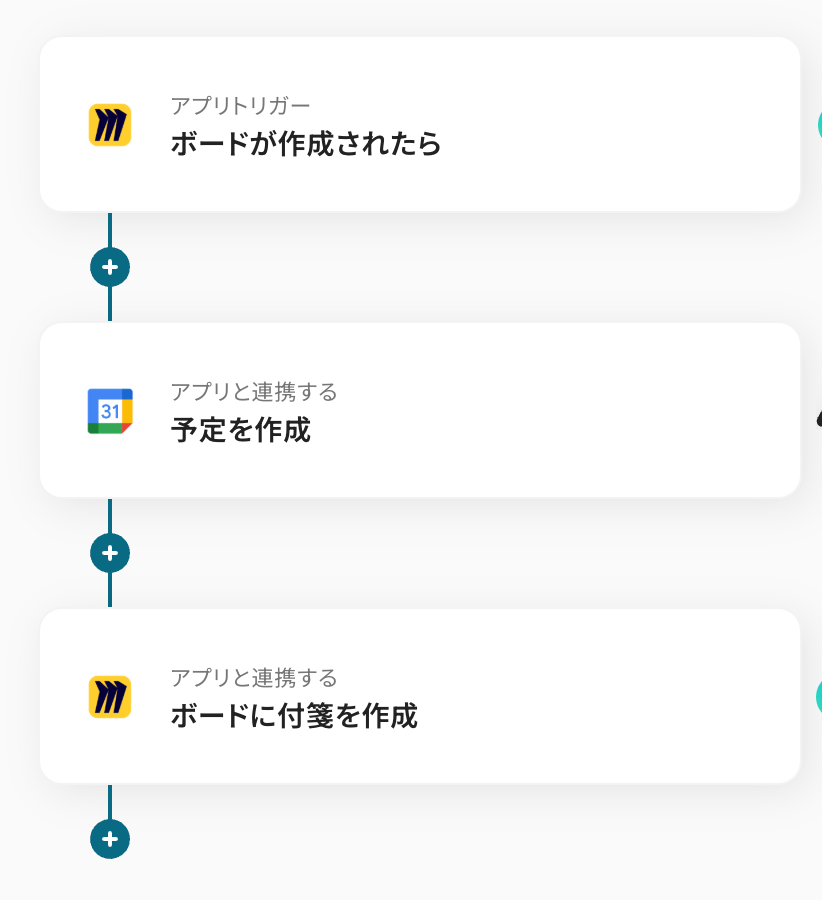Open the ボードに付箋を作成 step card
The height and width of the screenshot is (900, 822).
click(x=420, y=697)
